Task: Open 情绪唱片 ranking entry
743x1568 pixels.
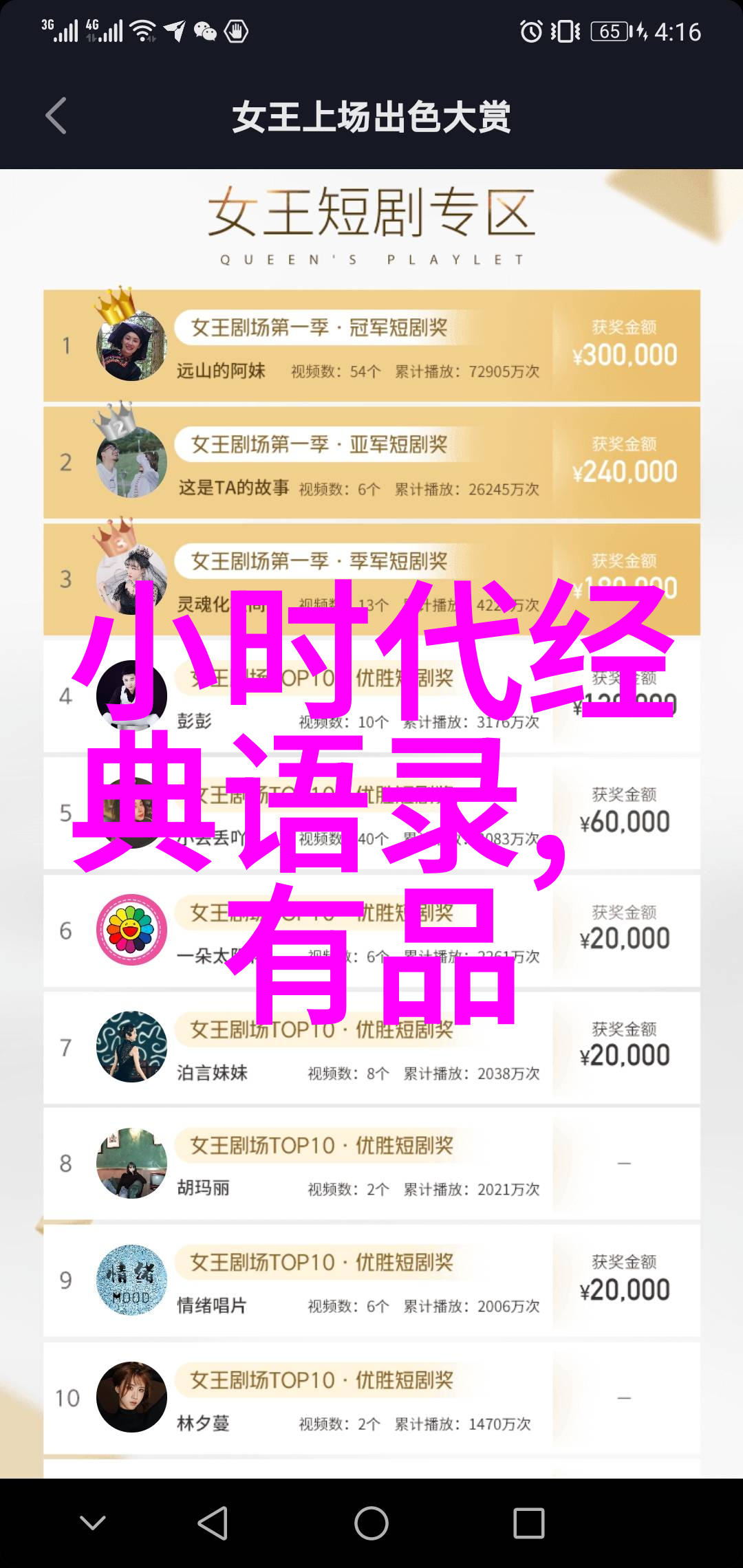Action: point(371,1281)
